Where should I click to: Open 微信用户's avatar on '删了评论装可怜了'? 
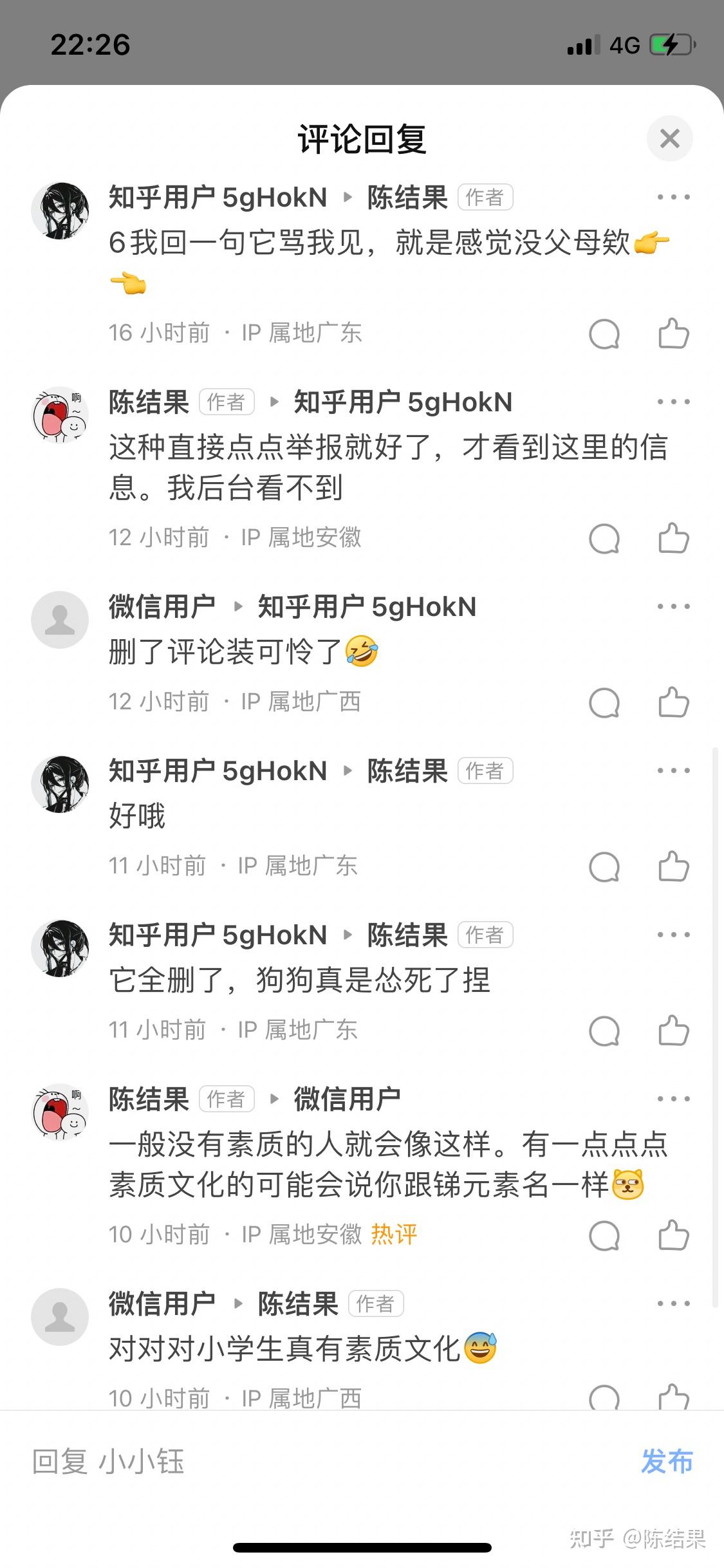coord(60,620)
